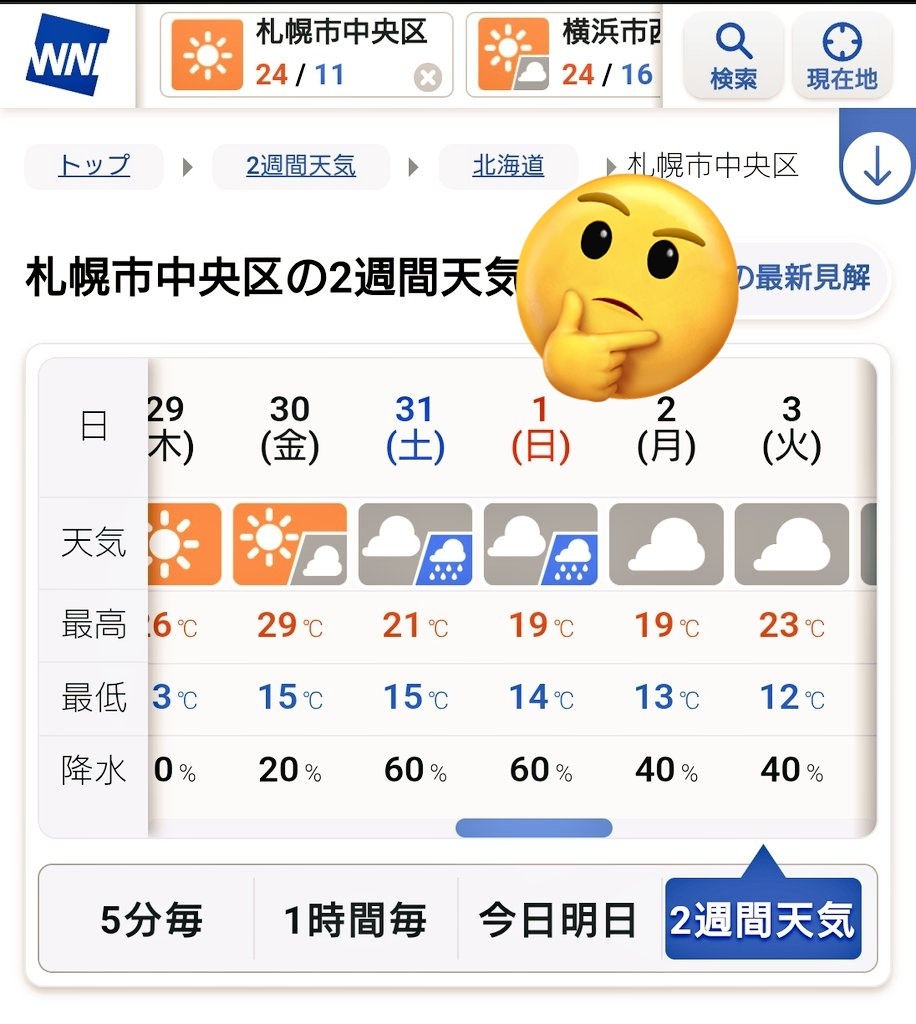Switch to the 5分毎 tab
916x1024 pixels.
pos(151,920)
